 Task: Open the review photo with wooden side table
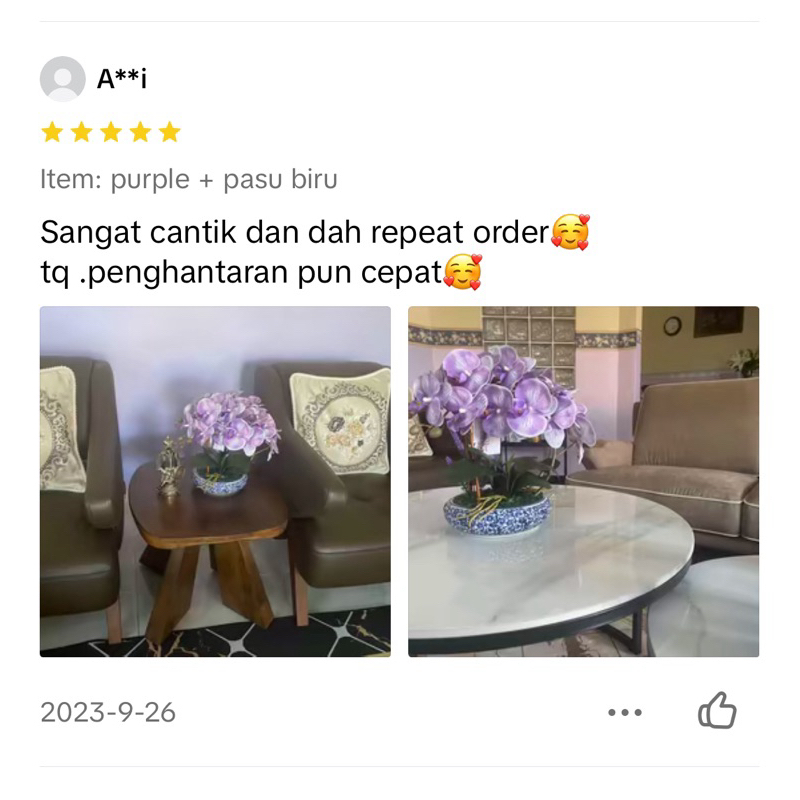pos(215,481)
